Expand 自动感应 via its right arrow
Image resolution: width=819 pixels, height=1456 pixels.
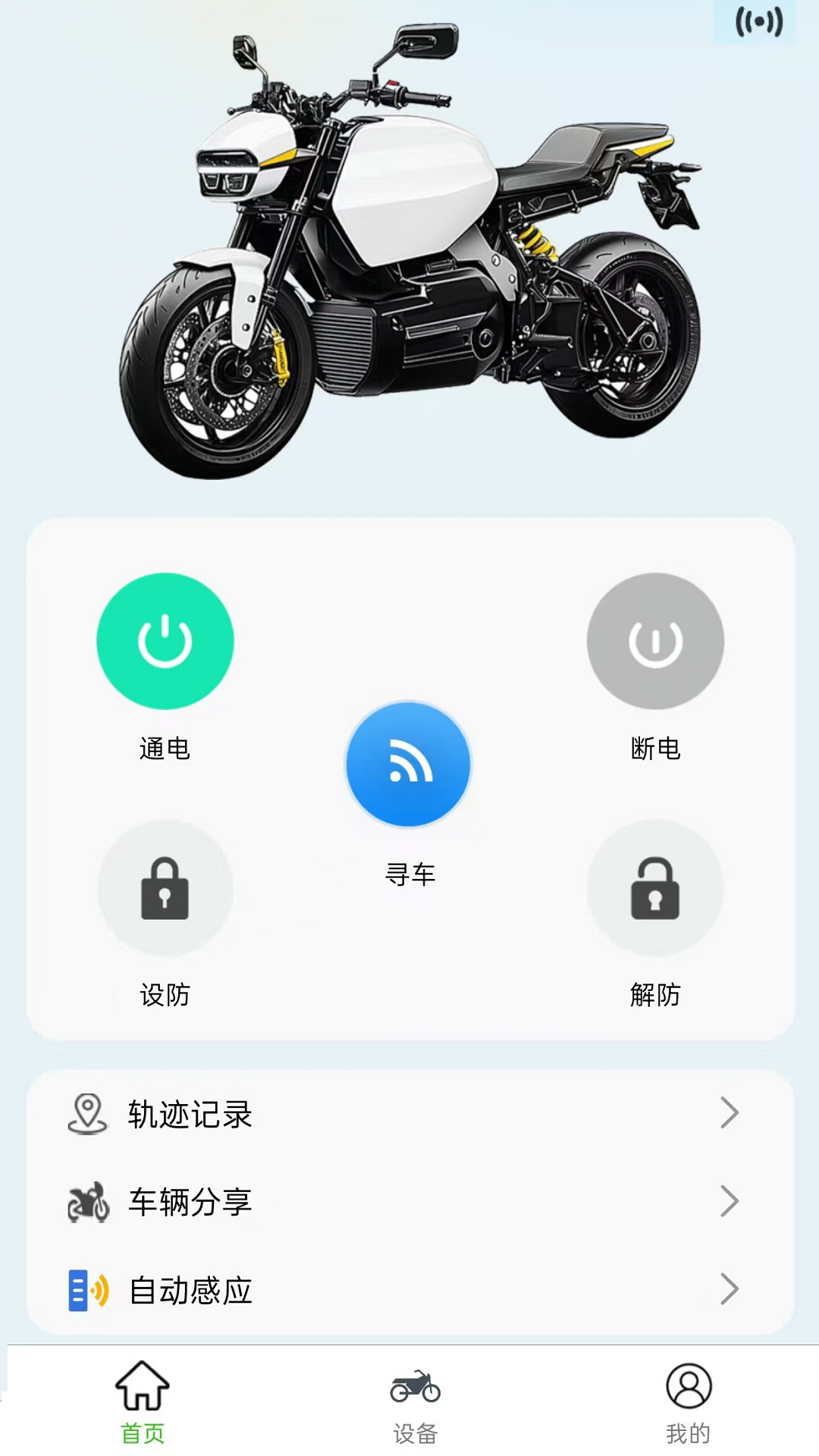[x=730, y=1288]
